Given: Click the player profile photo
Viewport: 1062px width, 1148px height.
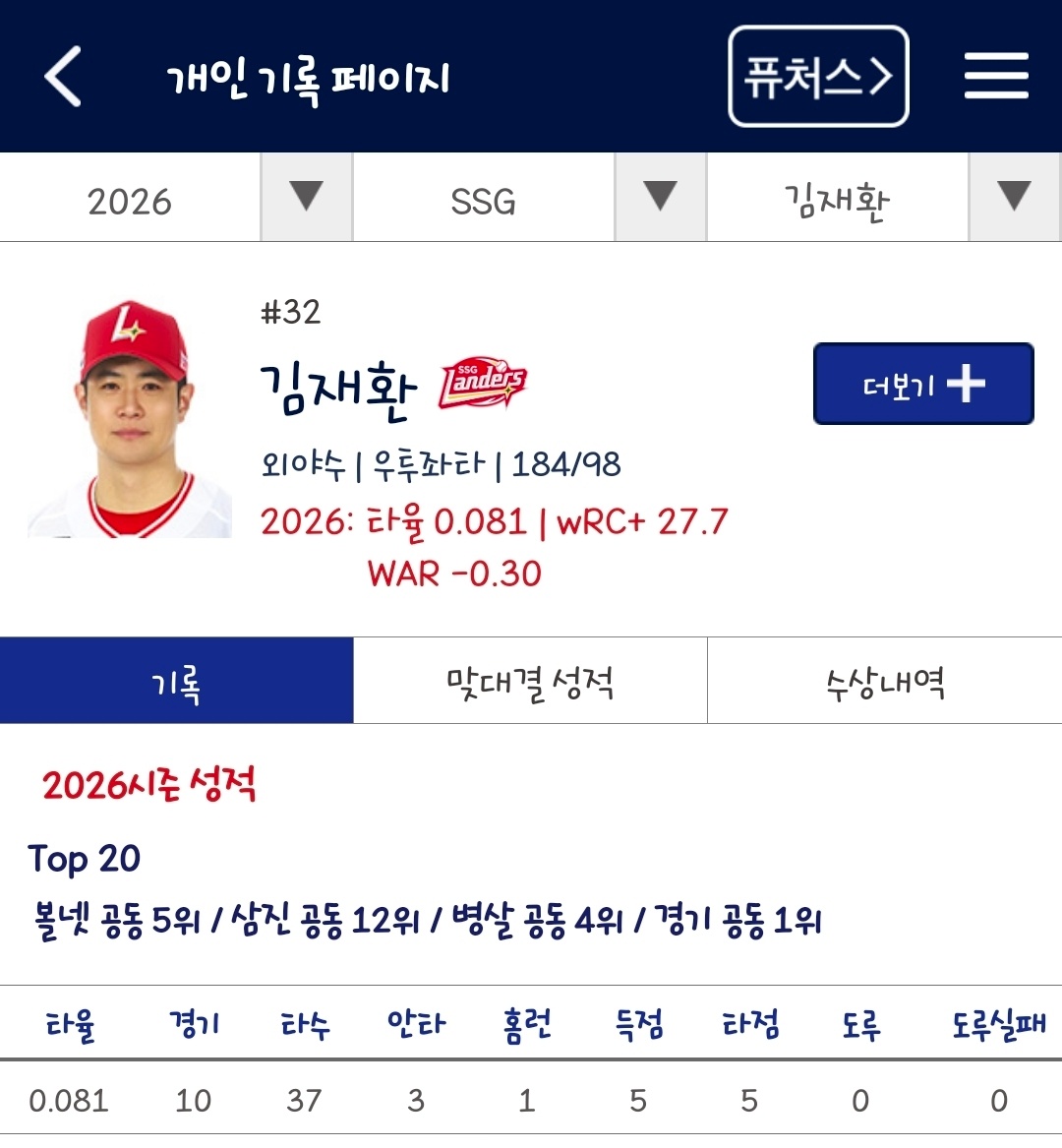Looking at the screenshot, I should pyautogui.click(x=133, y=413).
